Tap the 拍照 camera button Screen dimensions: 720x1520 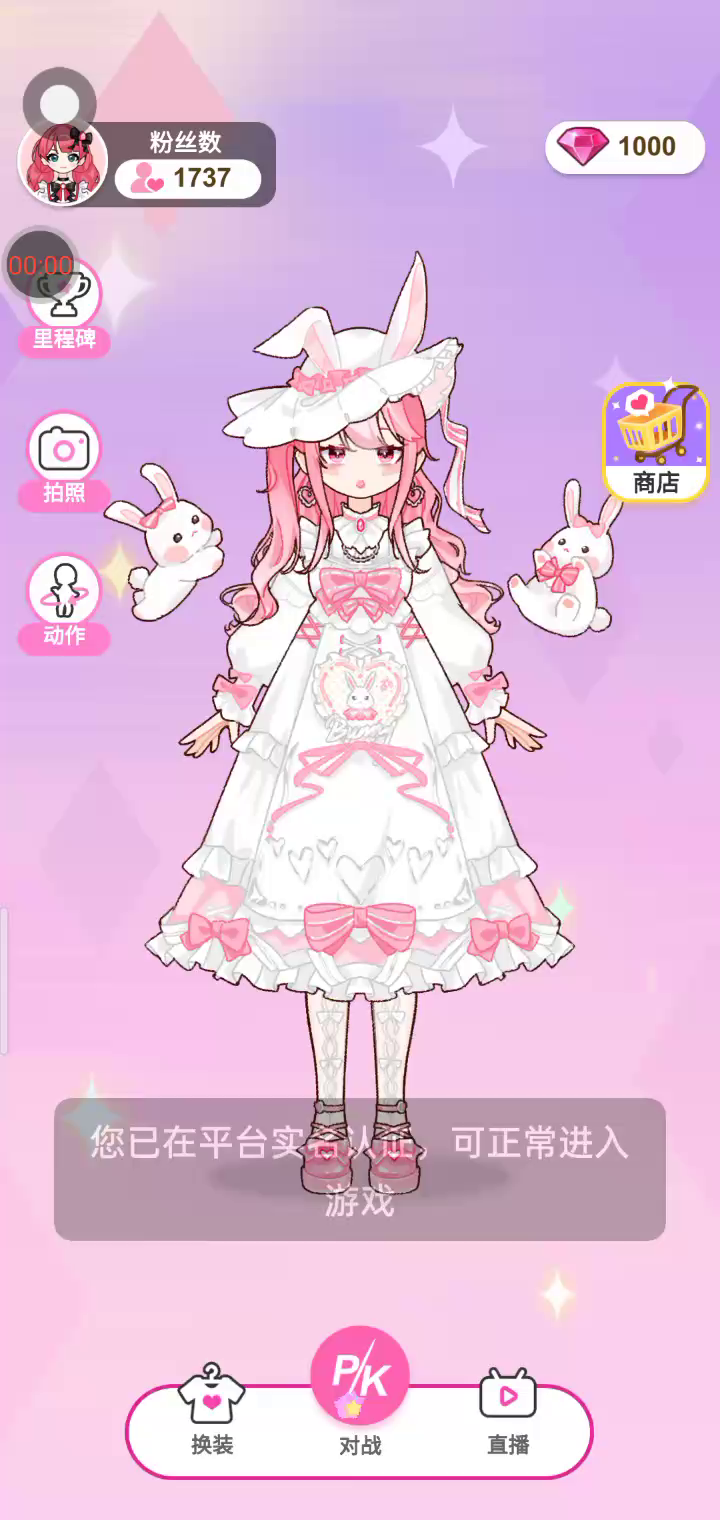64,461
